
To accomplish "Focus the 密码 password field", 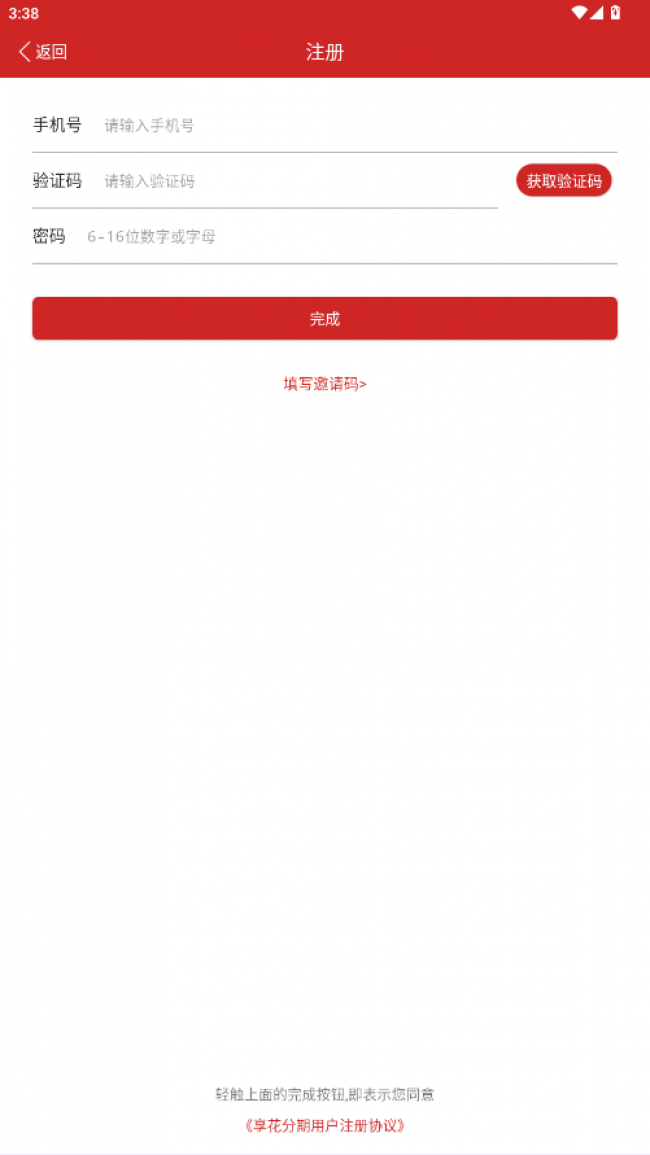I will [352, 236].
